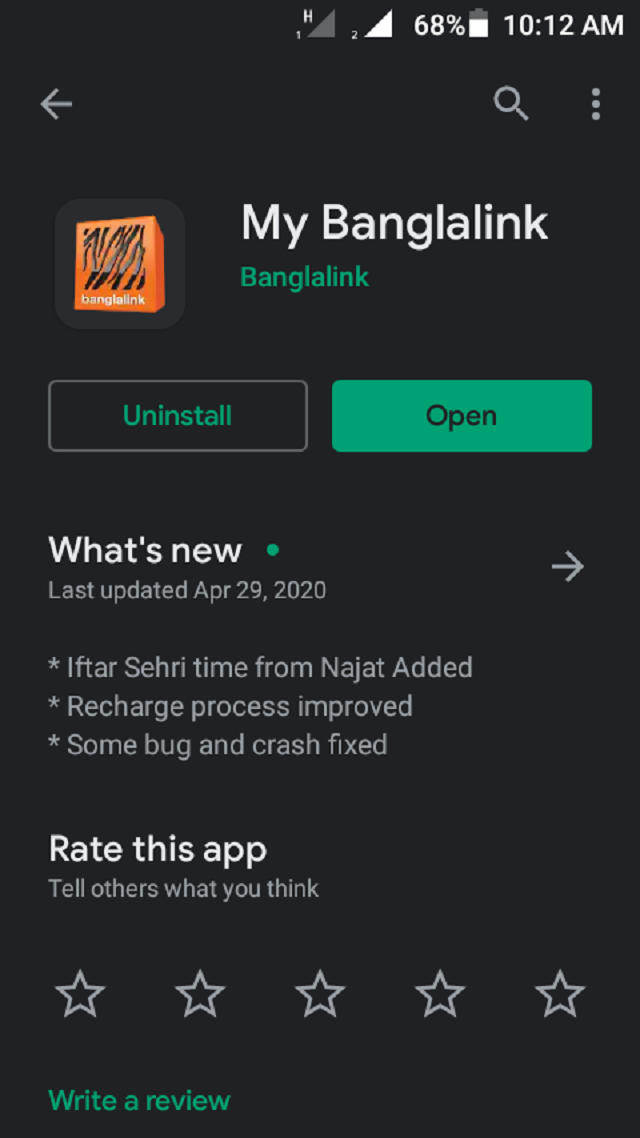Give a five-star rating
This screenshot has width=640, height=1138.
tap(559, 994)
